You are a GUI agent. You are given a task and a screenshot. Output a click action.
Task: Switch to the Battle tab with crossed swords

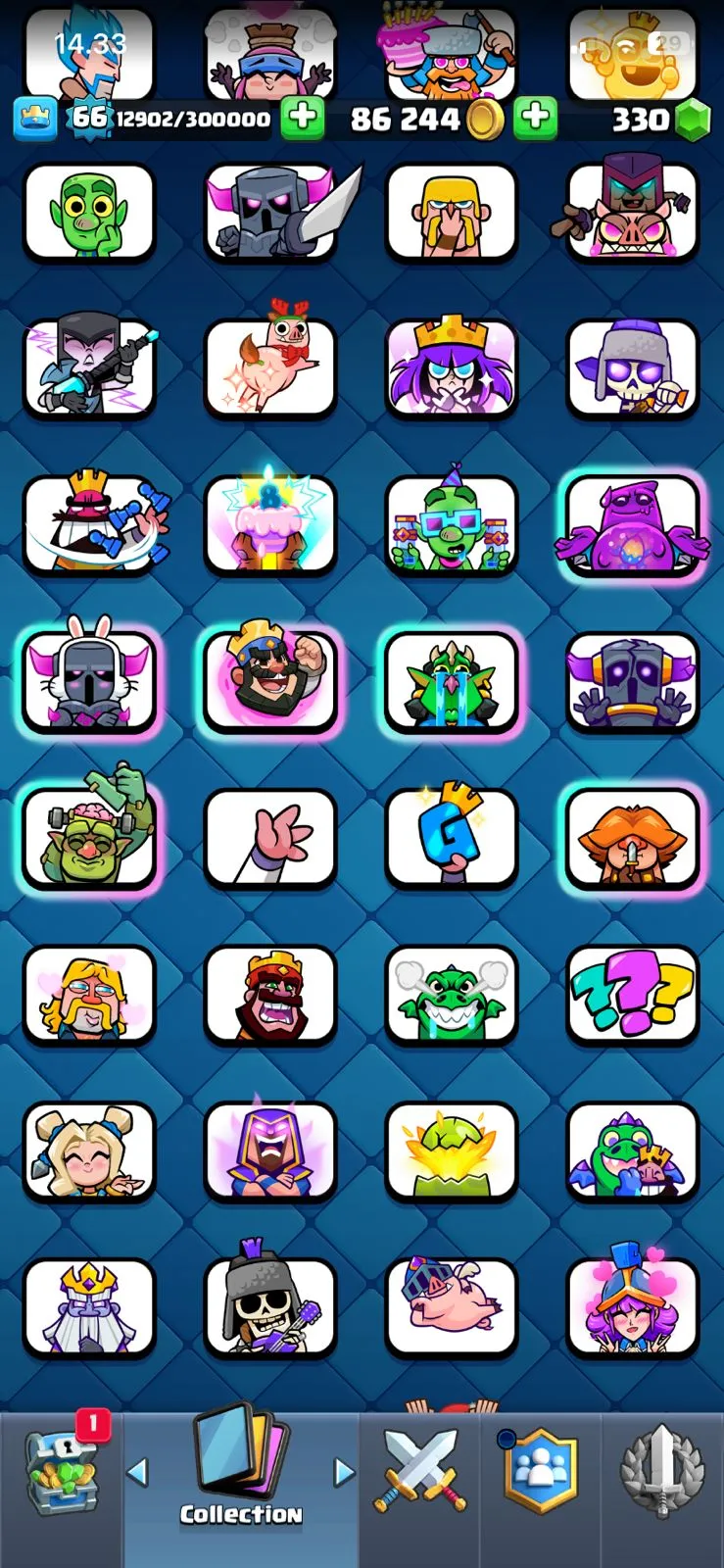419,1470
